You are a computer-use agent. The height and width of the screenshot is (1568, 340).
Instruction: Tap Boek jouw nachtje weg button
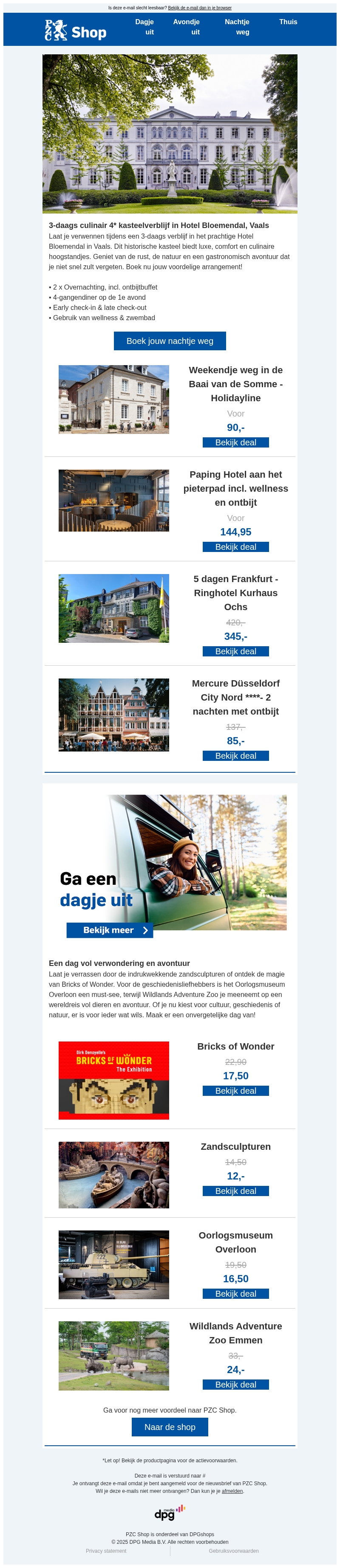[x=170, y=341]
